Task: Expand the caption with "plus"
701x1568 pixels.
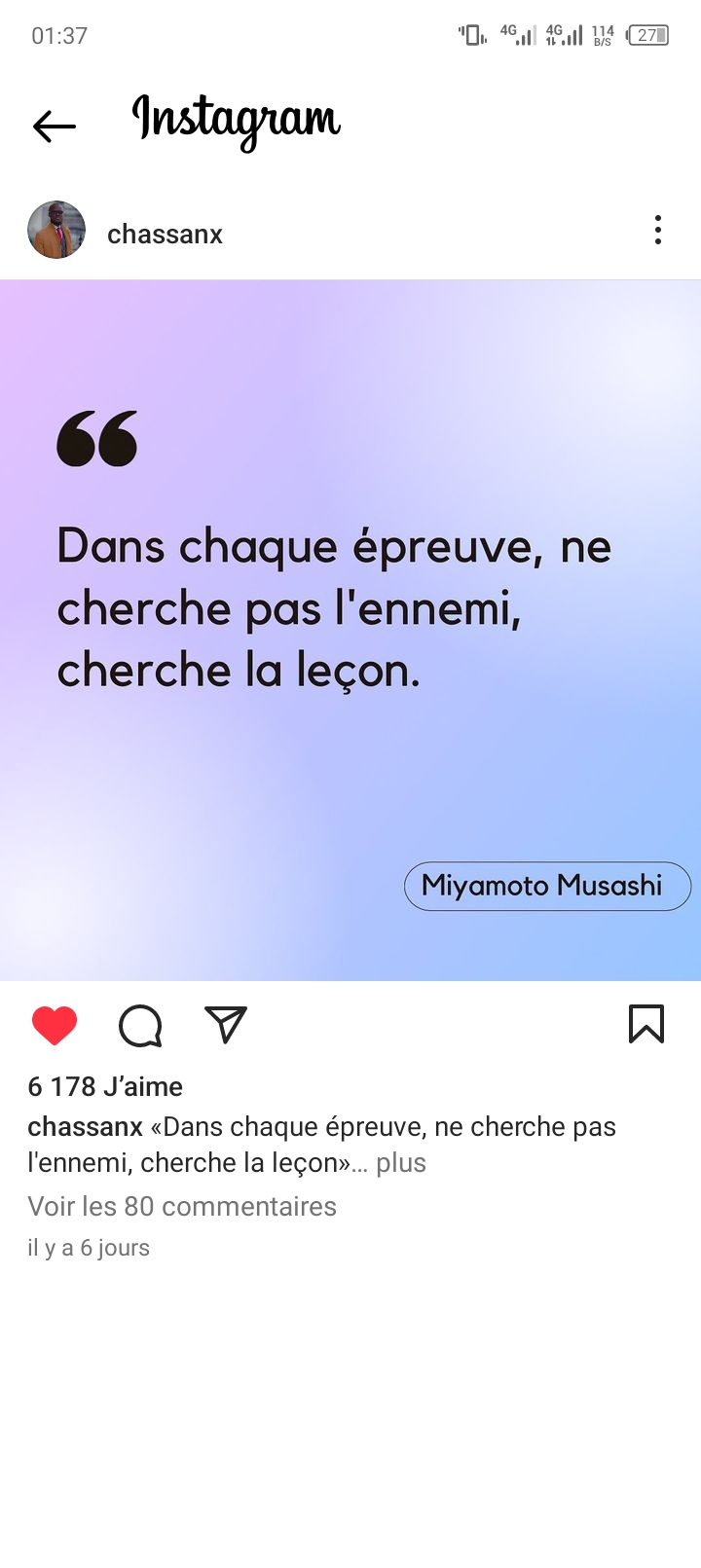Action: coord(401,1163)
